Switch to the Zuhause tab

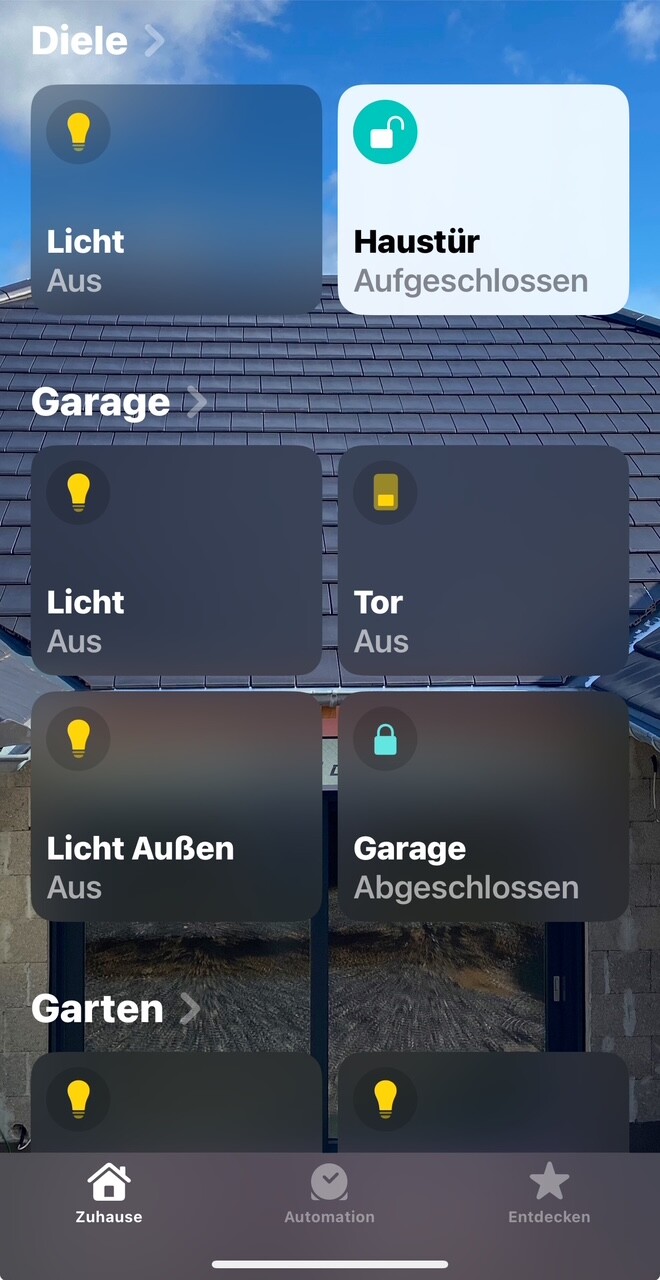coord(109,1194)
